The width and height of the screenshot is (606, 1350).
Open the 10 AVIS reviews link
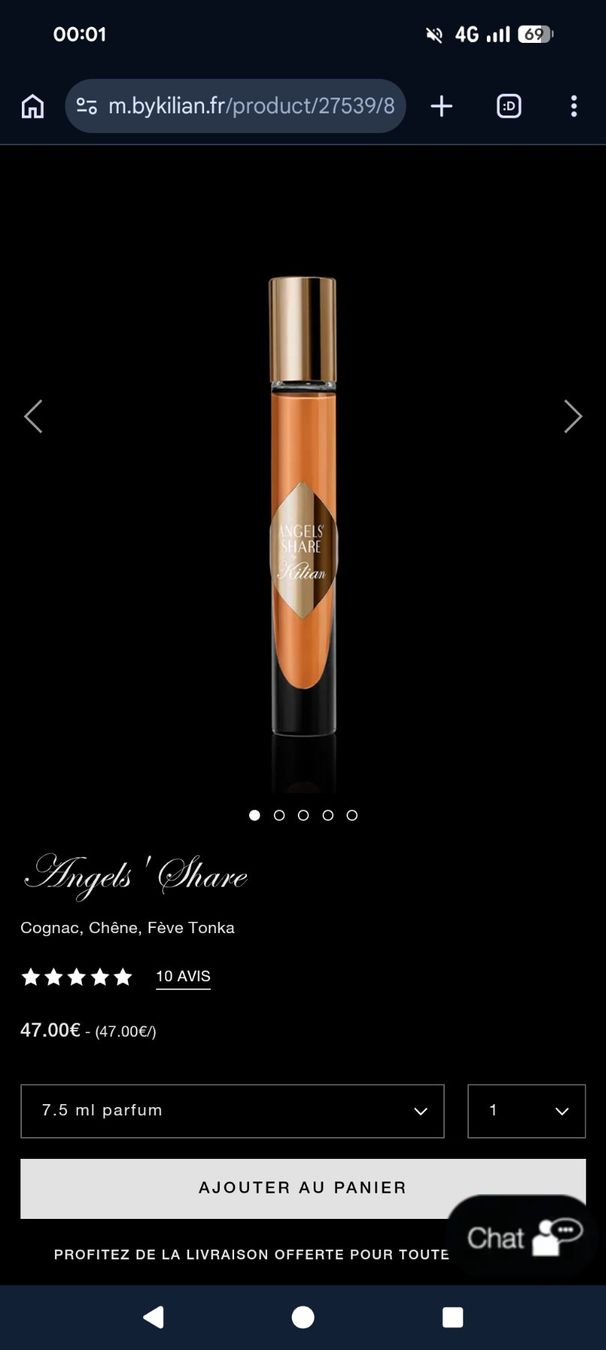coord(183,977)
